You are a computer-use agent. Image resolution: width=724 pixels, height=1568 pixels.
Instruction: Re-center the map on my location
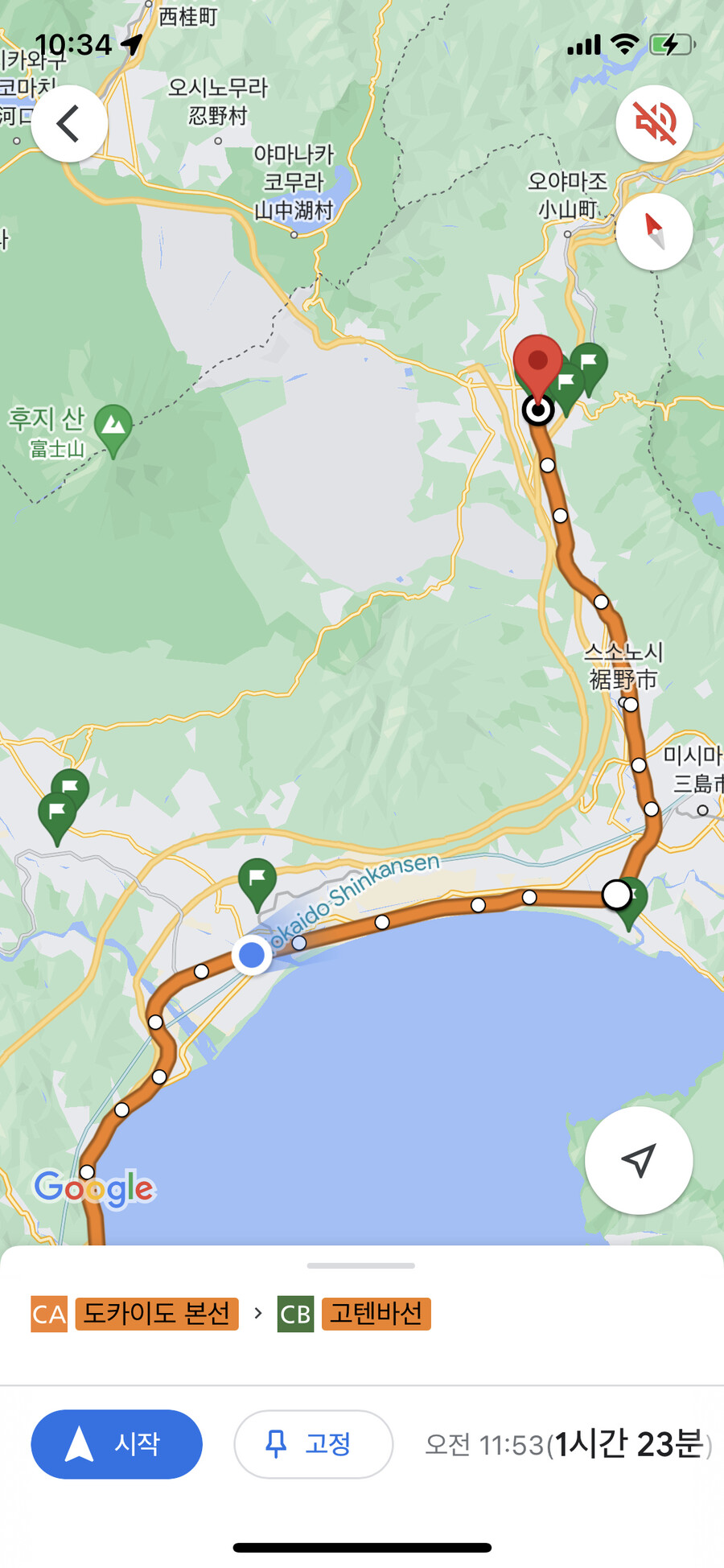[638, 1160]
